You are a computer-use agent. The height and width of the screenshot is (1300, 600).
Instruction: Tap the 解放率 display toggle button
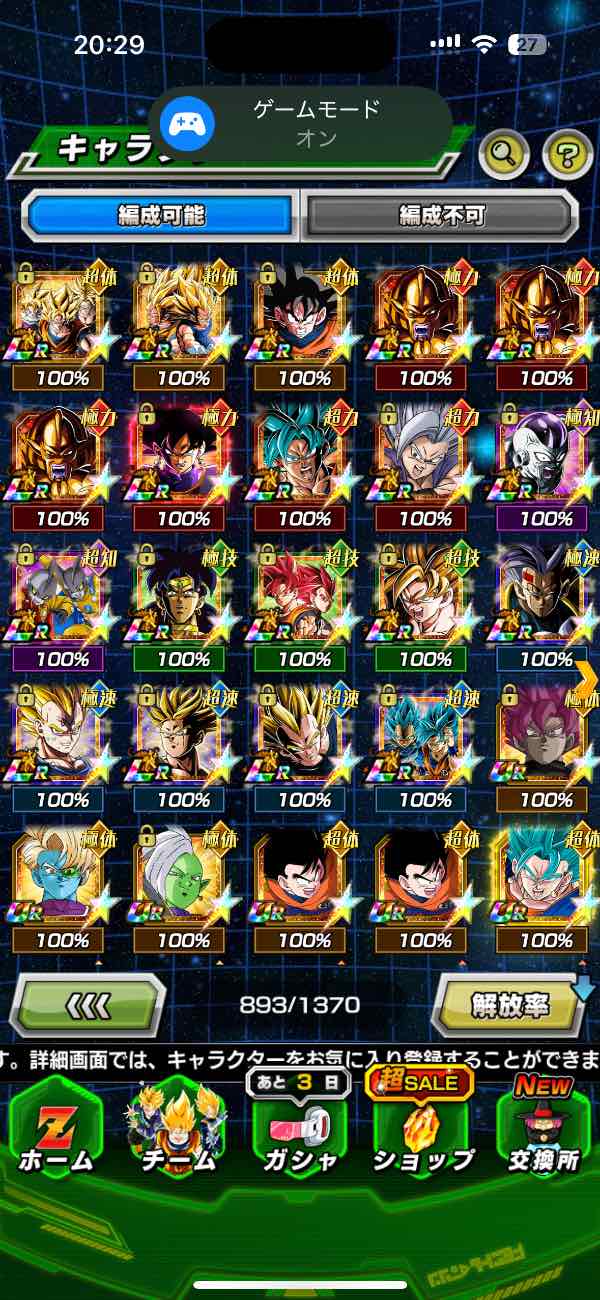point(510,1005)
